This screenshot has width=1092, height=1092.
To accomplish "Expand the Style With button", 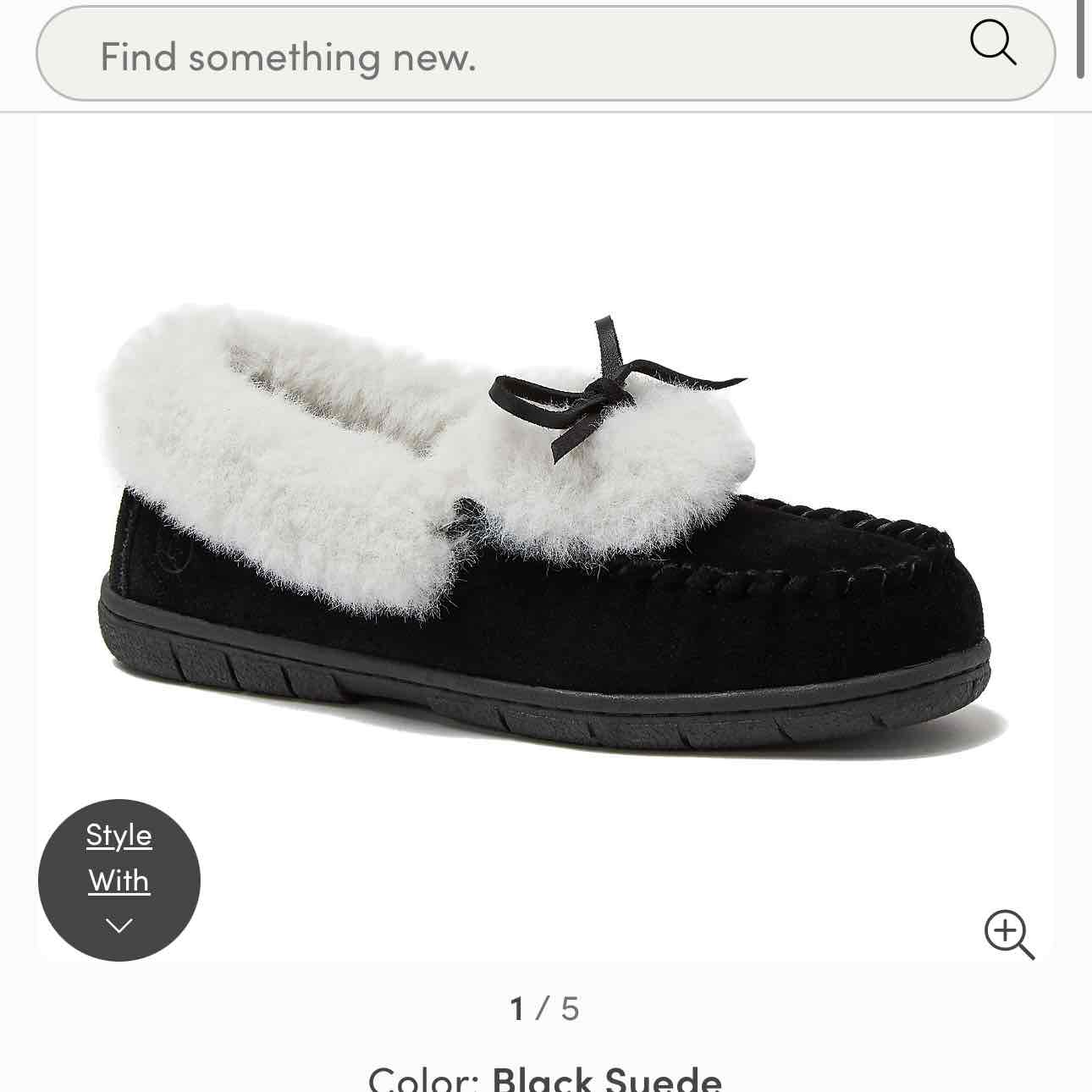I will [x=119, y=880].
